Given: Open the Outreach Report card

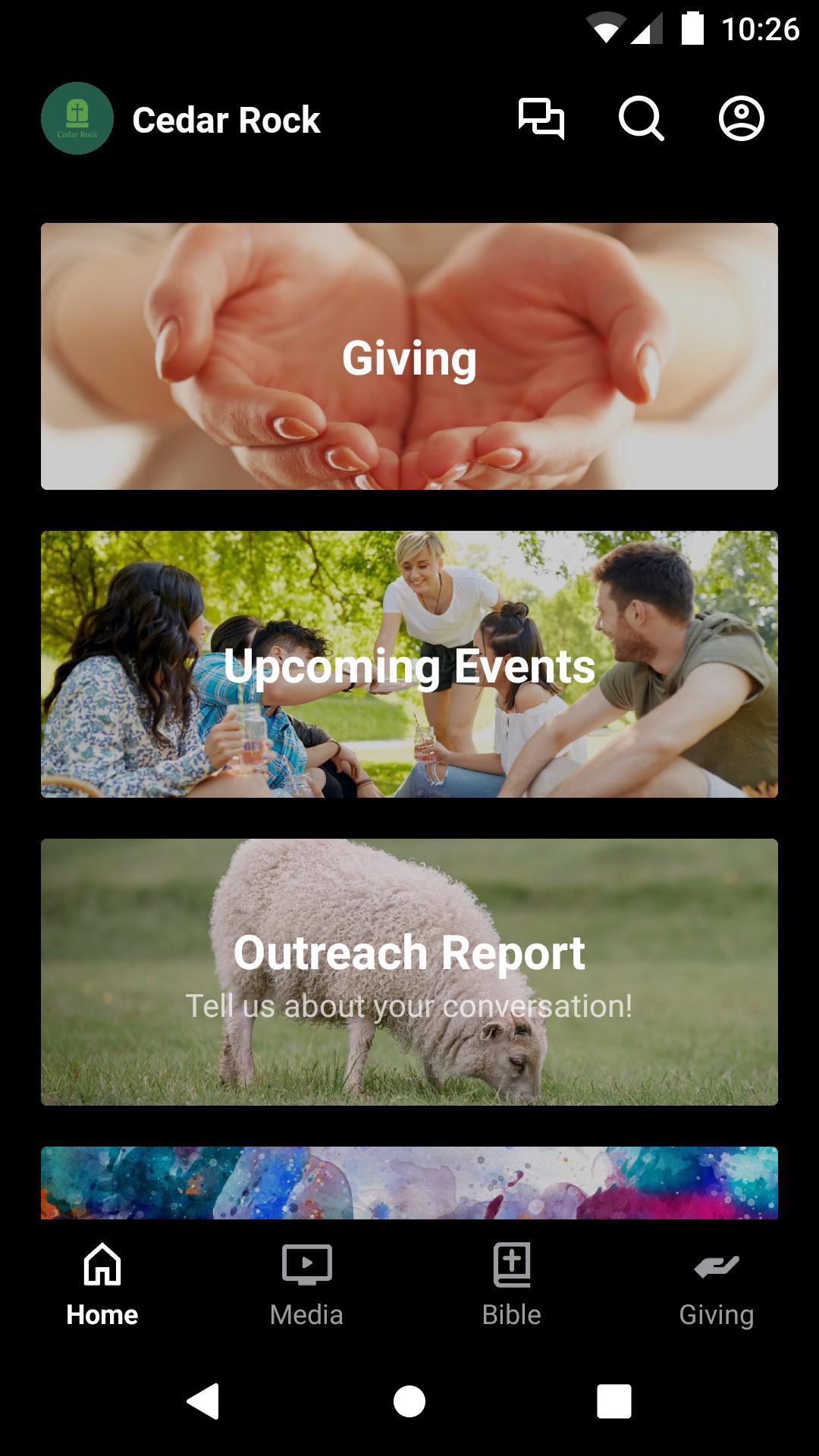Looking at the screenshot, I should click(409, 972).
